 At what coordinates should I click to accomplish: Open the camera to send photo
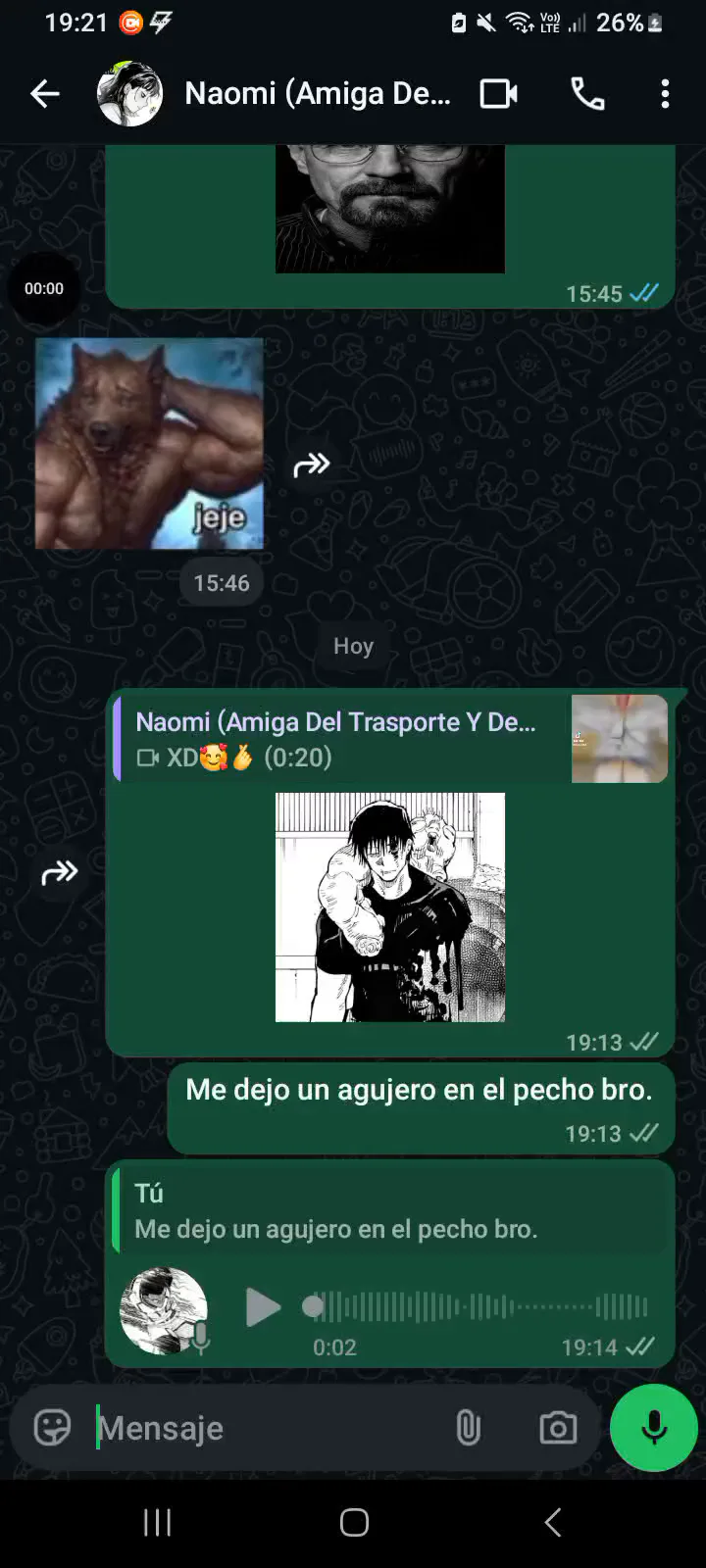tap(558, 1428)
